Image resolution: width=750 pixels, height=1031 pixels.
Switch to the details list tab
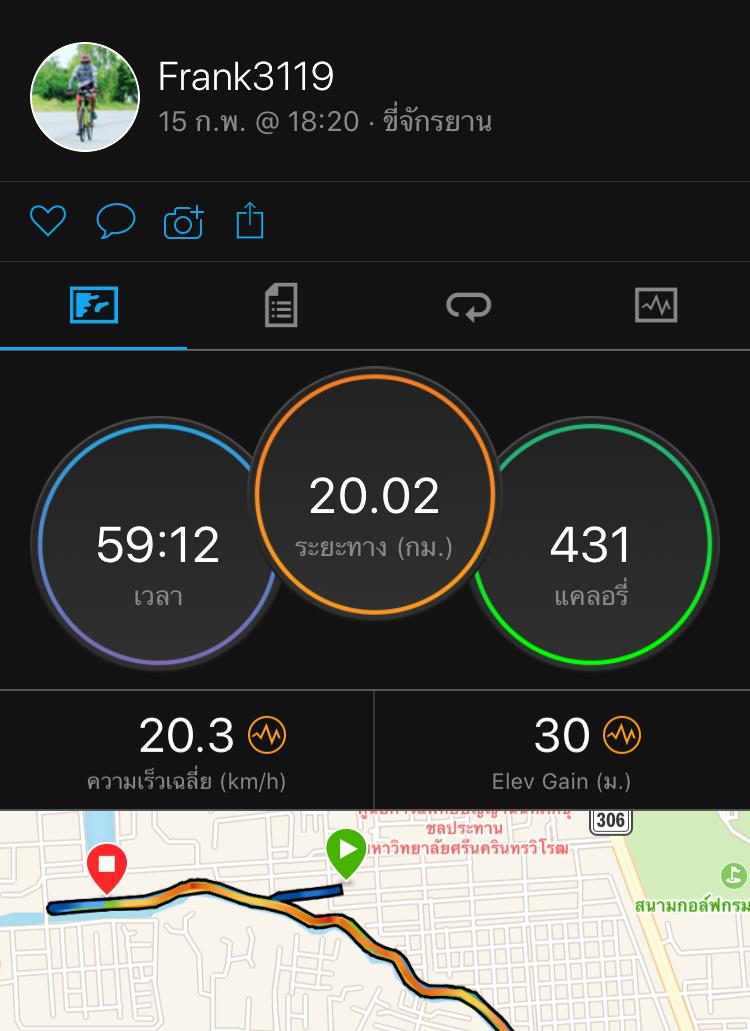pos(281,305)
